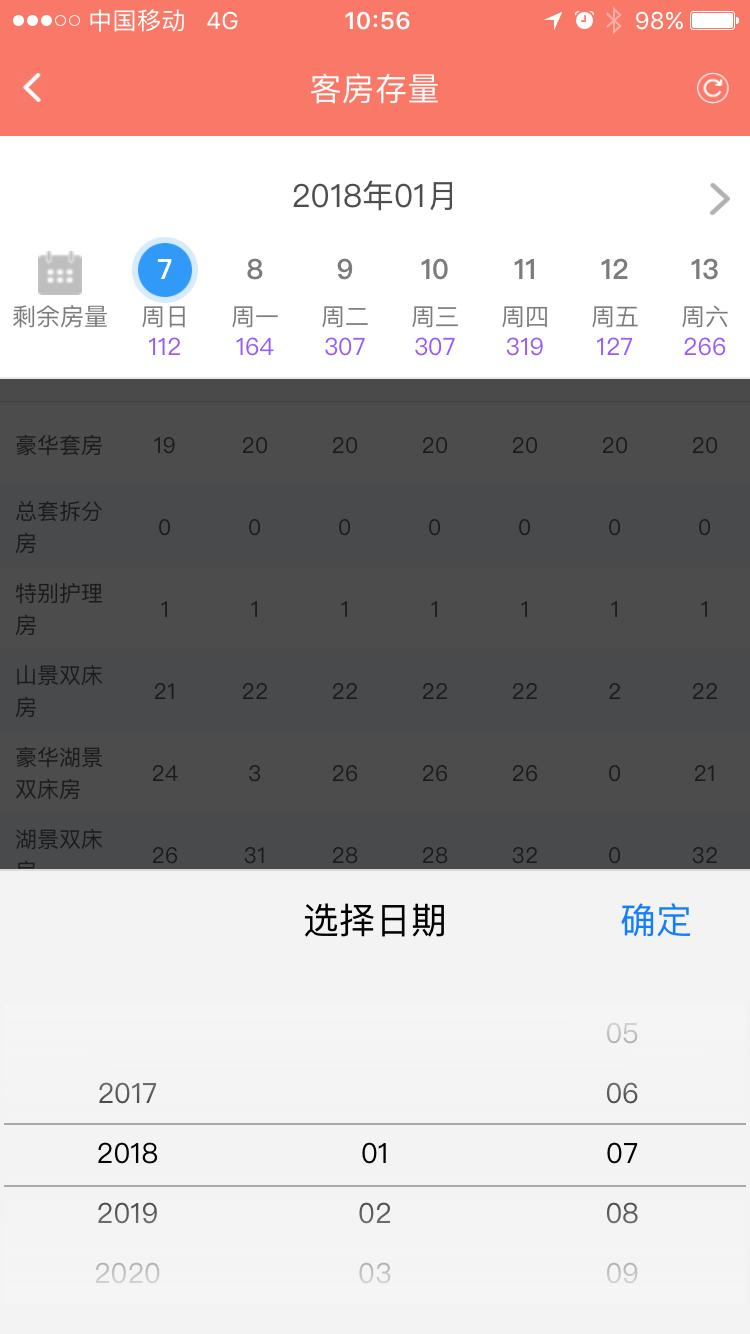Refresh the room inventory data
Screen dimensions: 750x1334
tap(712, 88)
